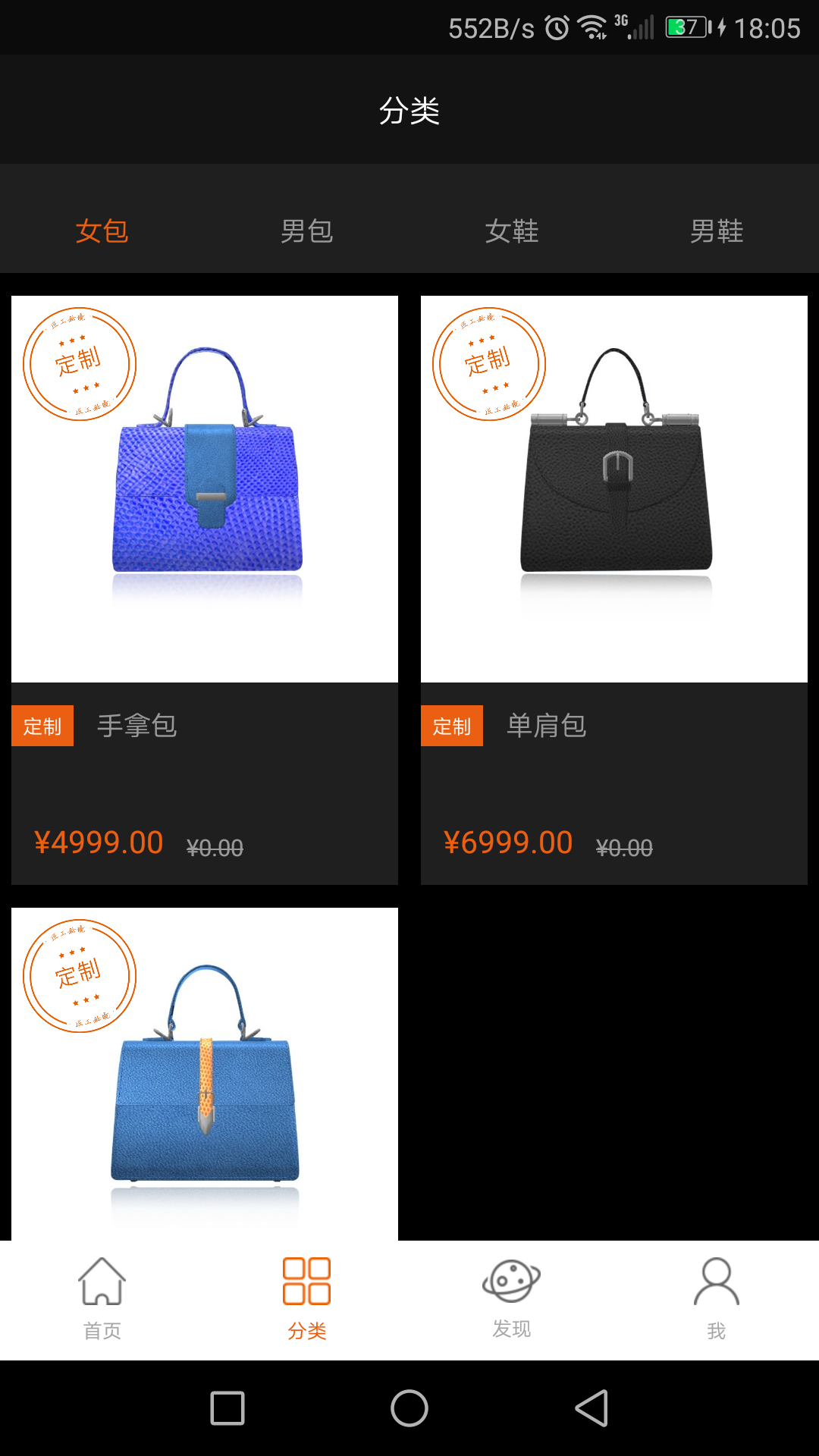This screenshot has height=1456, width=819.
Task: Switch to the 女鞋 category tab
Action: coord(512,231)
